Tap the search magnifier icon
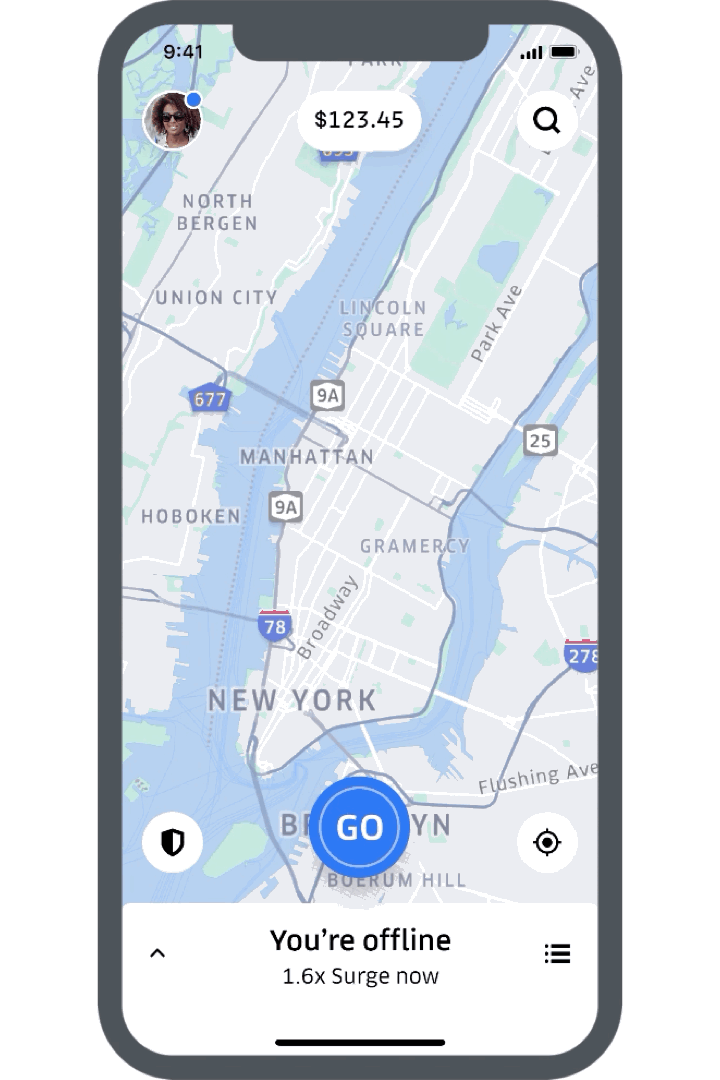720x1080 pixels. point(547,122)
